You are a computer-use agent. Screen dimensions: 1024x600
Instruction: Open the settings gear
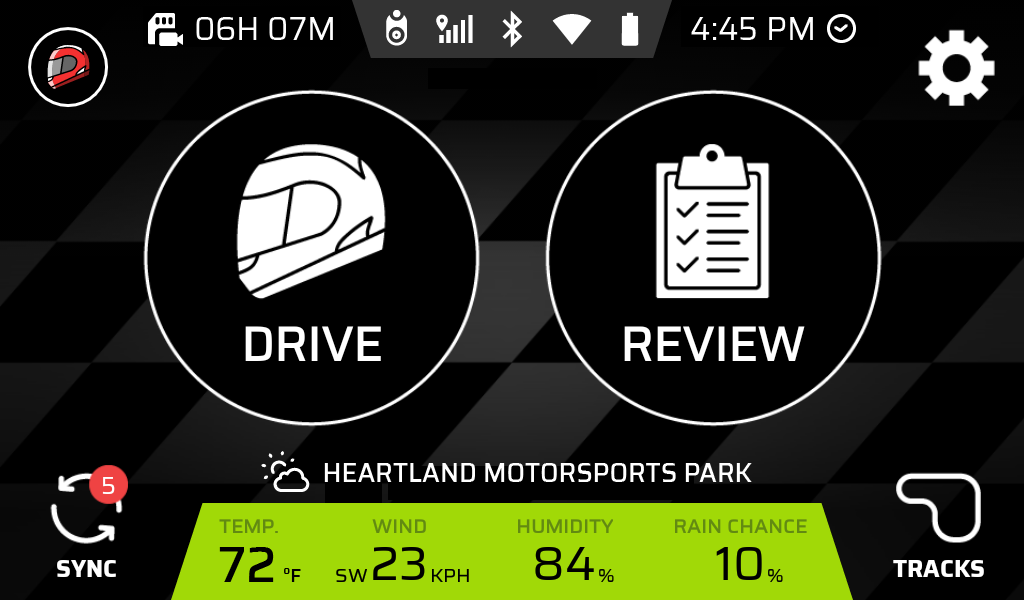(x=956, y=67)
